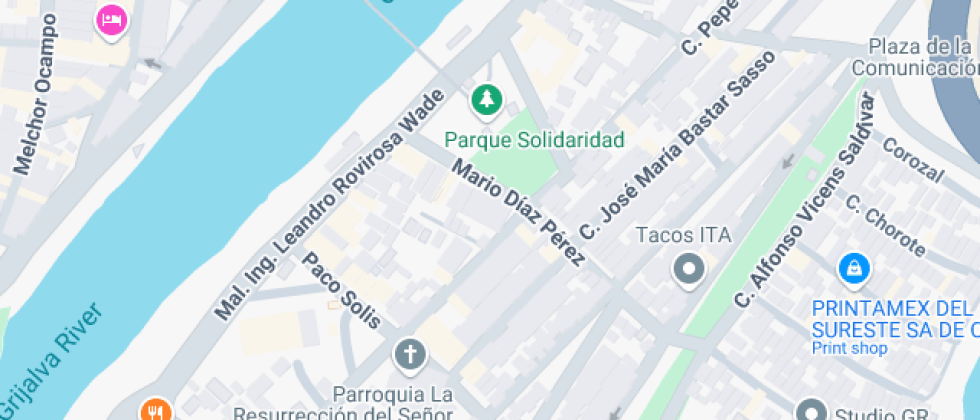Tap the orange restaurant pin by Grijalva River
Viewport: 980px width, 420px height.
pyautogui.click(x=153, y=408)
